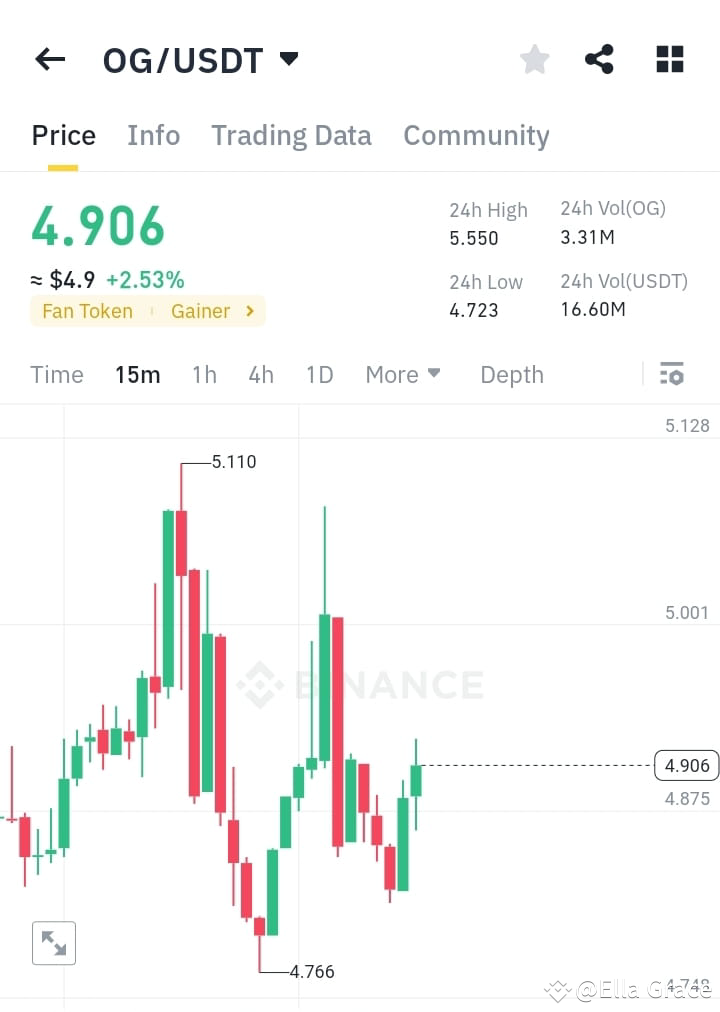Open the share options

pos(599,59)
